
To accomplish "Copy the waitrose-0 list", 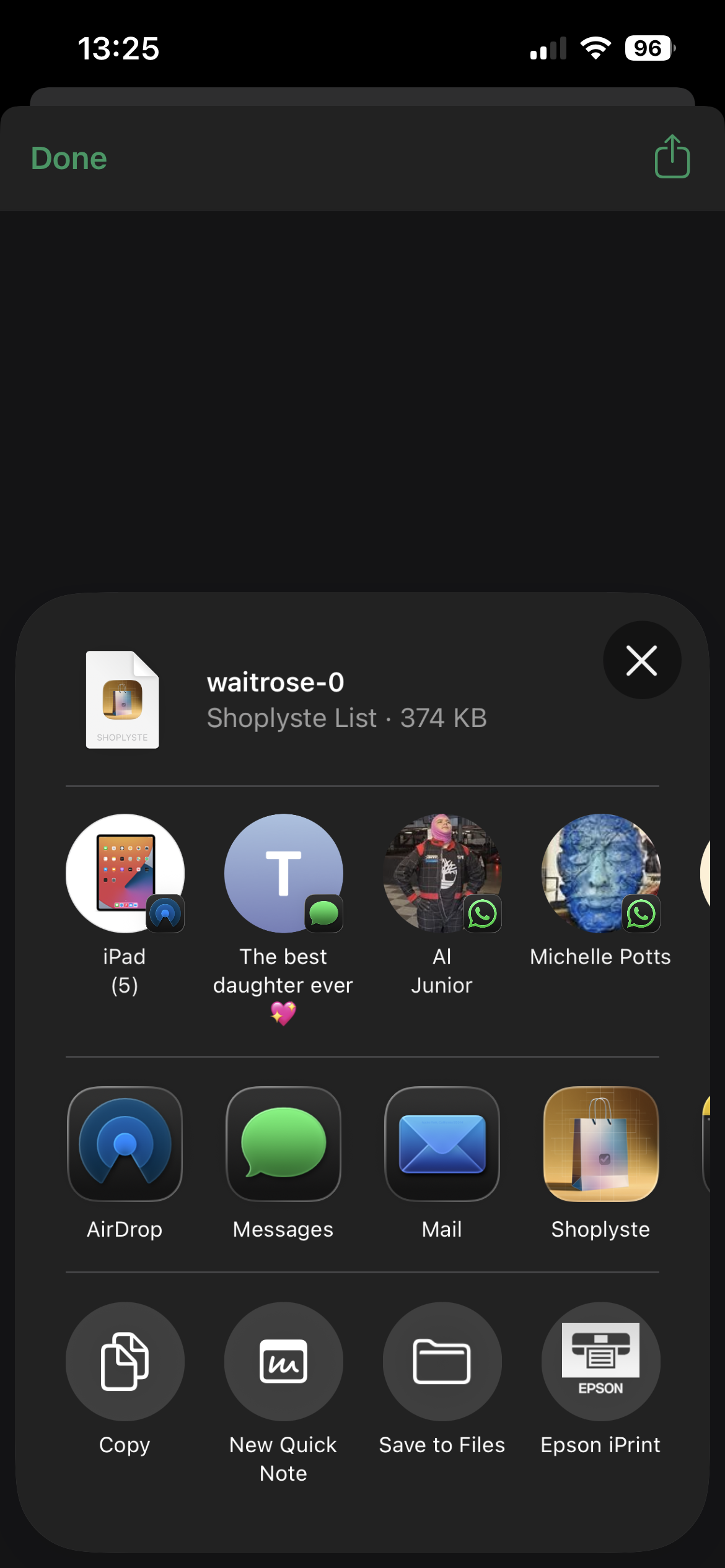I will [x=125, y=1361].
